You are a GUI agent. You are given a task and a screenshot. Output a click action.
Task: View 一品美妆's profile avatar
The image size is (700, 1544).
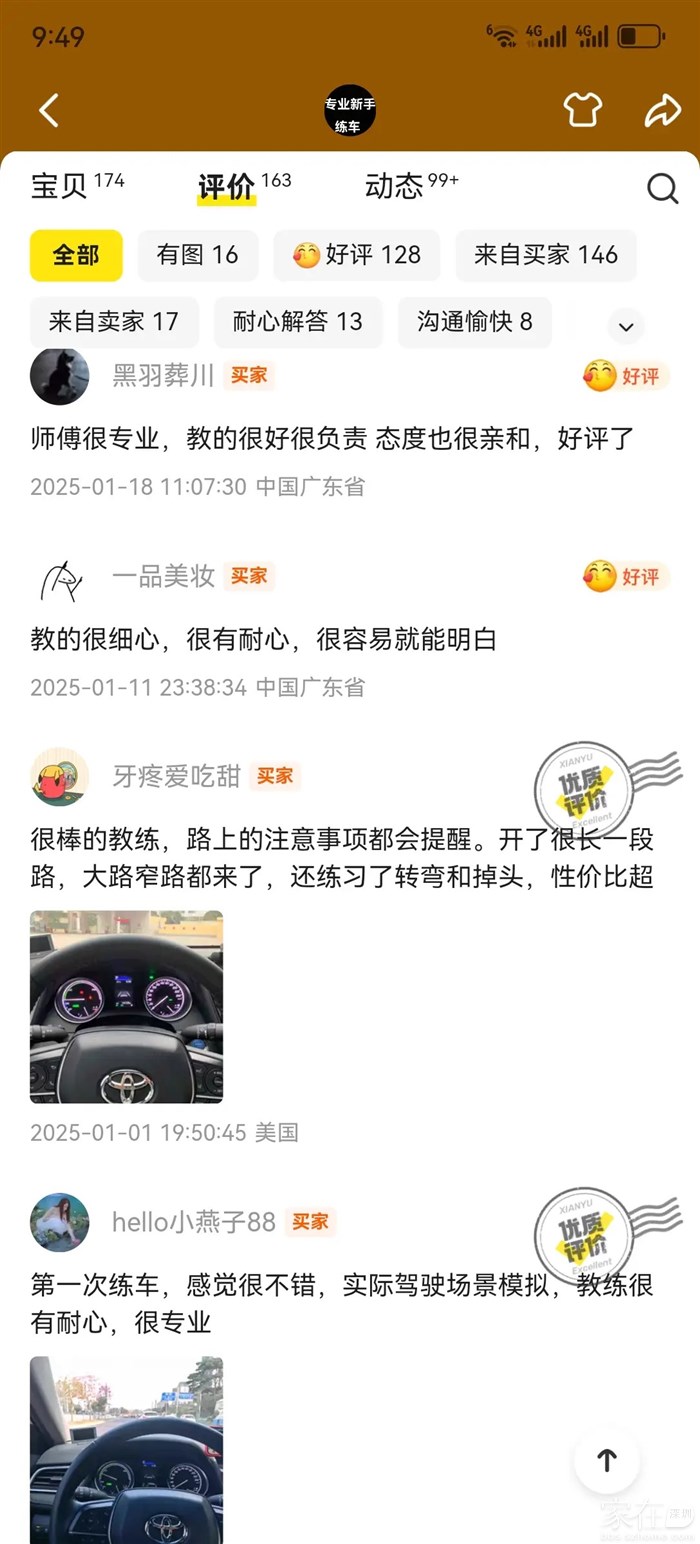[60, 577]
